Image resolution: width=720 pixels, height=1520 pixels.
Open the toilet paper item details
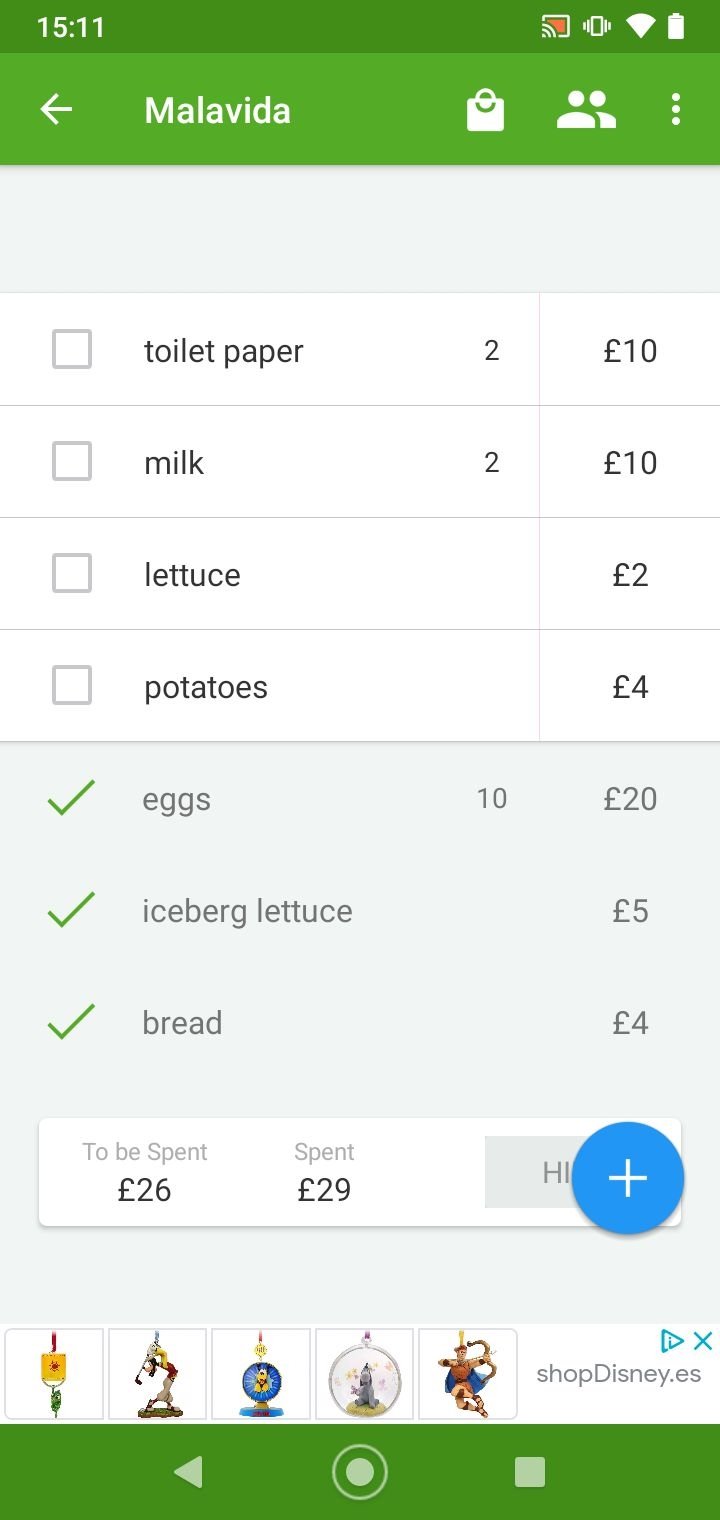pos(223,351)
